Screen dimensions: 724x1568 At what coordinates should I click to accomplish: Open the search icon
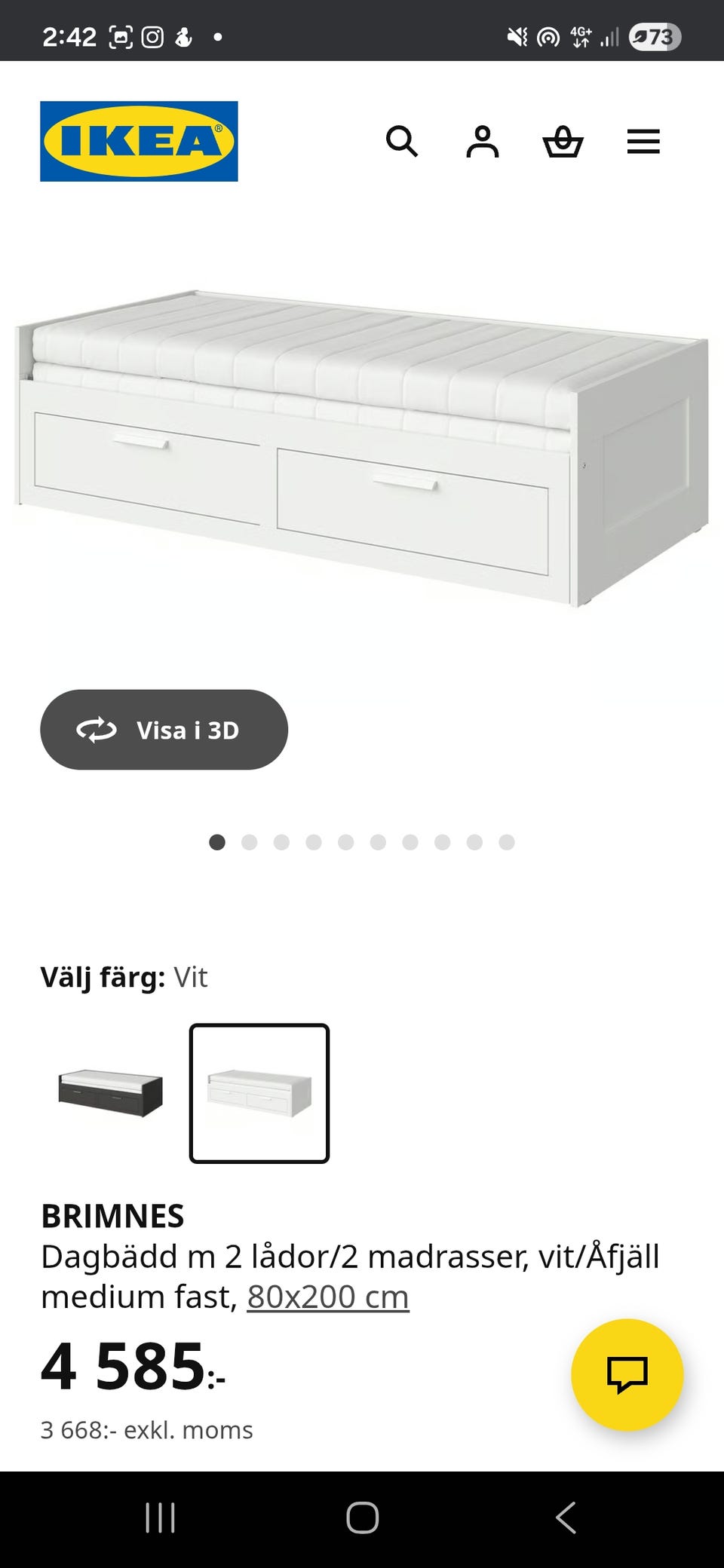[x=403, y=142]
